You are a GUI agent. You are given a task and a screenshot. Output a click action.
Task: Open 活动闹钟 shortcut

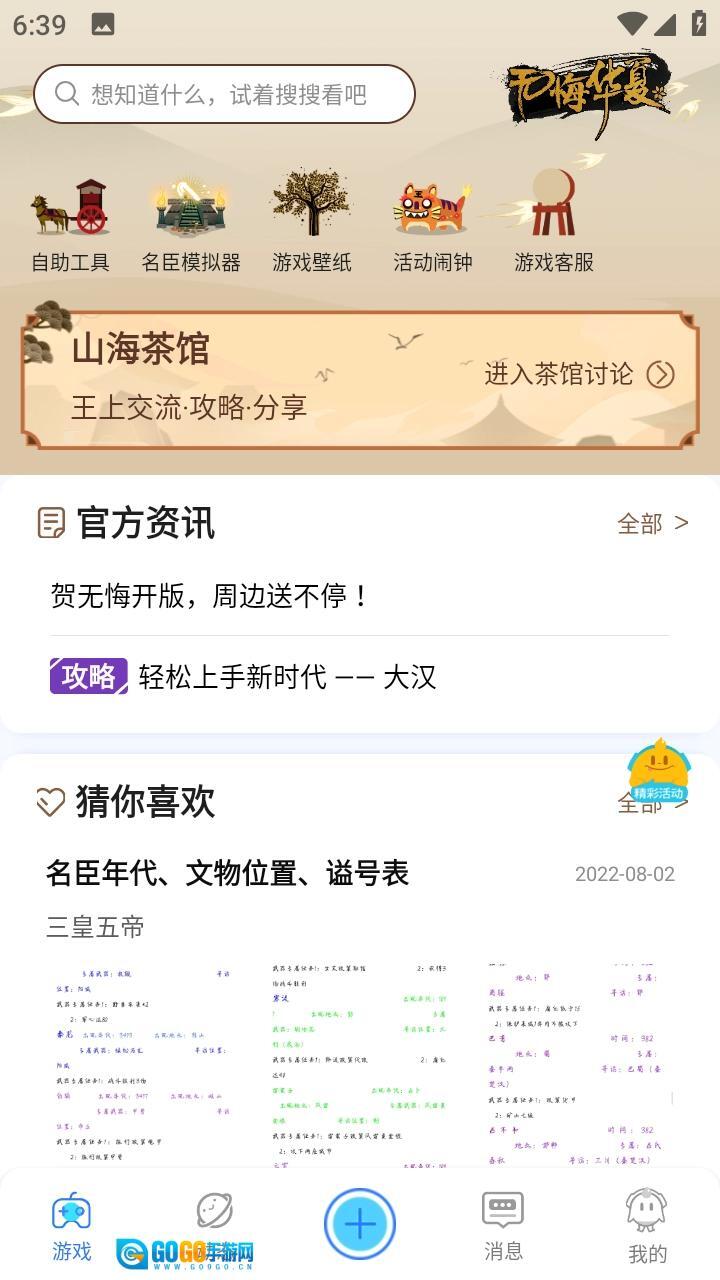tap(432, 226)
